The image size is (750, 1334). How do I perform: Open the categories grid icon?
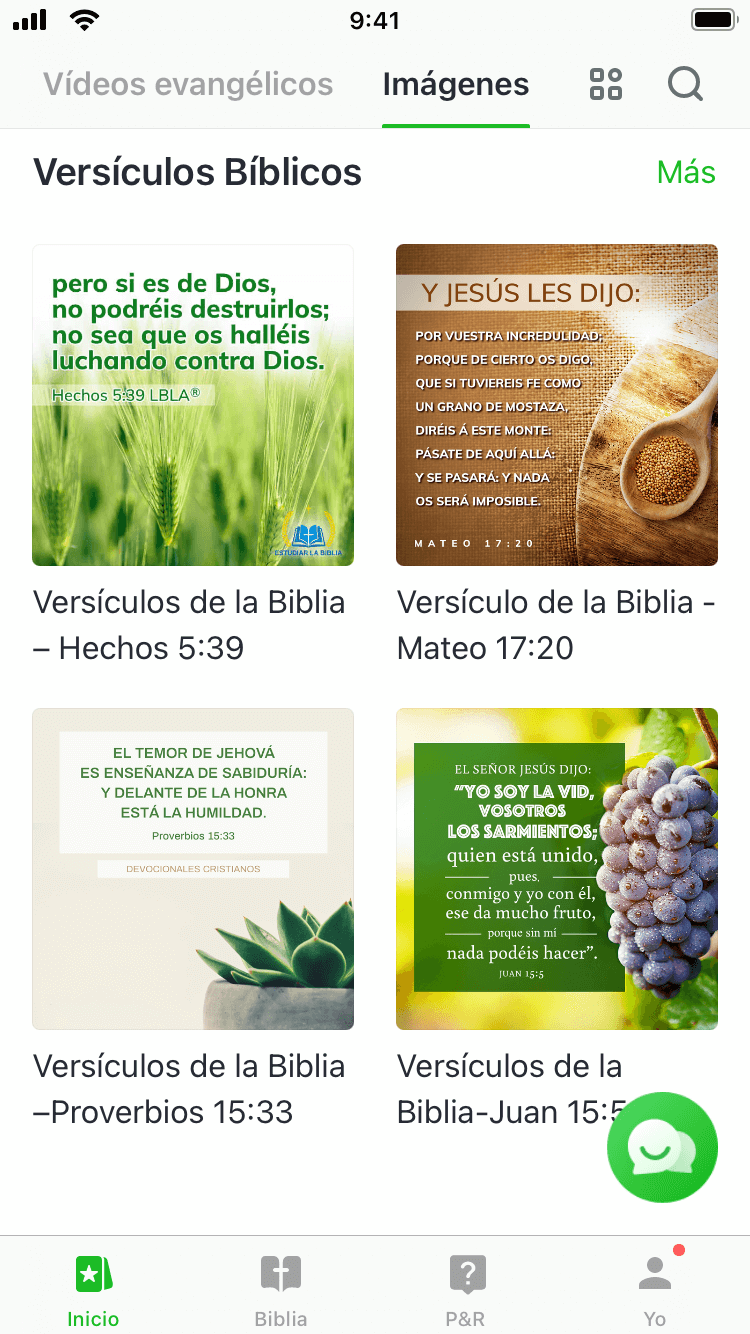(x=606, y=85)
